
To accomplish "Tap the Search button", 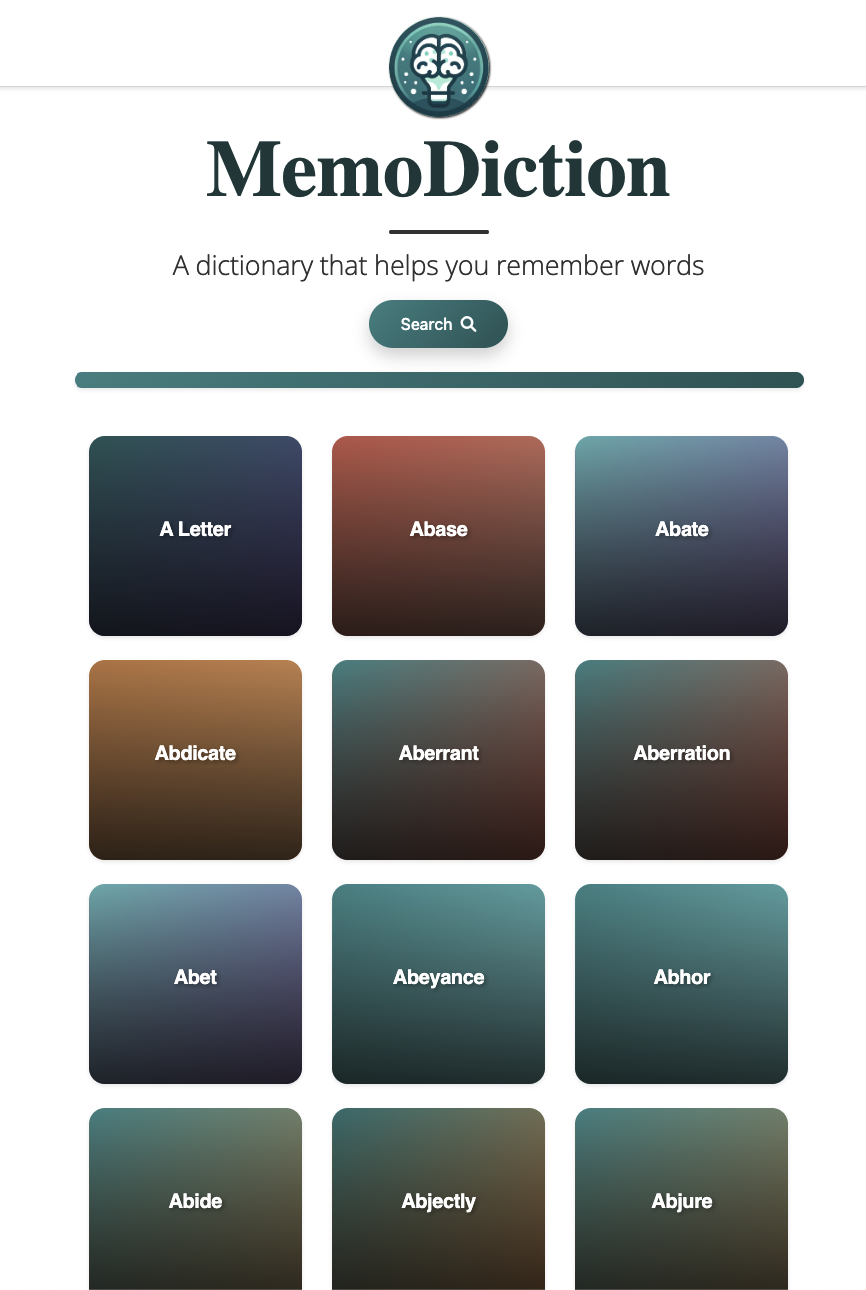I will coord(438,324).
